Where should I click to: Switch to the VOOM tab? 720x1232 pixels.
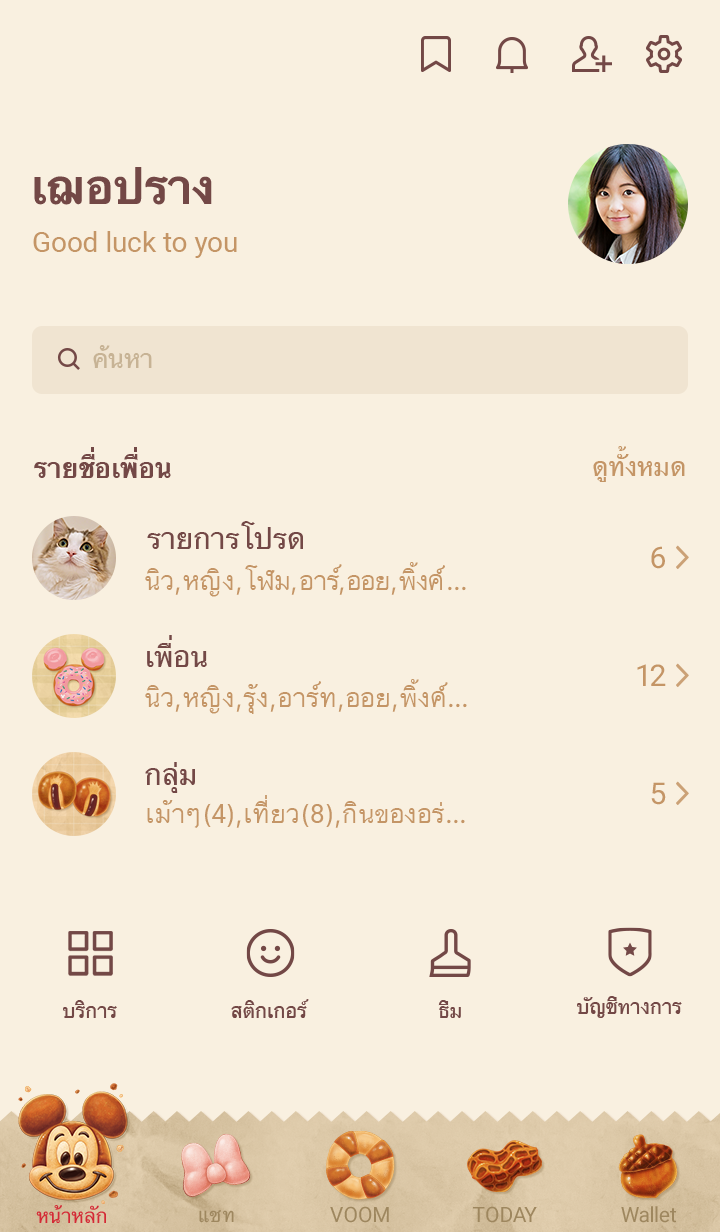tap(360, 1172)
